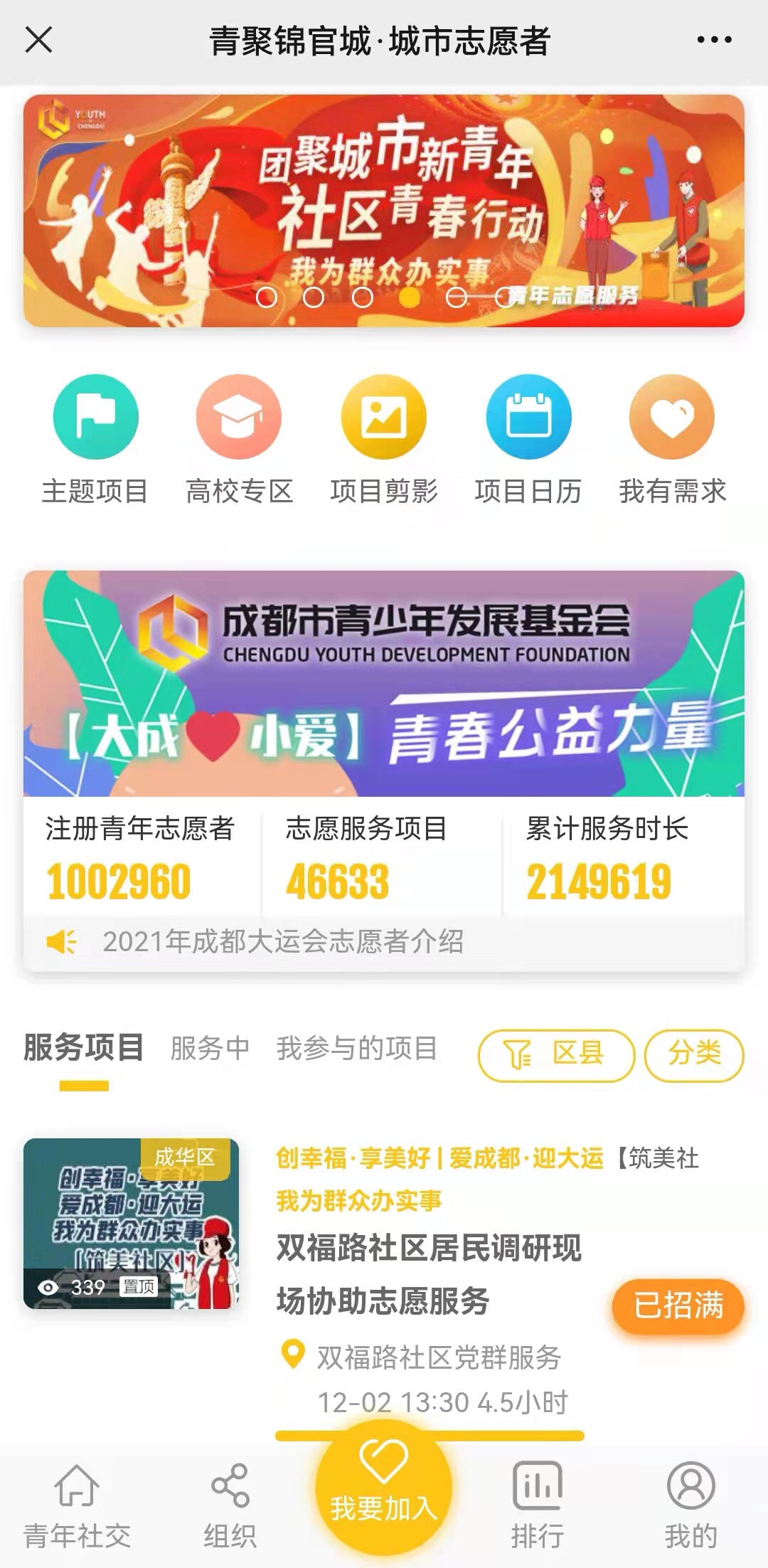Open the three-dot overflow menu
768x1568 pixels.
714,40
